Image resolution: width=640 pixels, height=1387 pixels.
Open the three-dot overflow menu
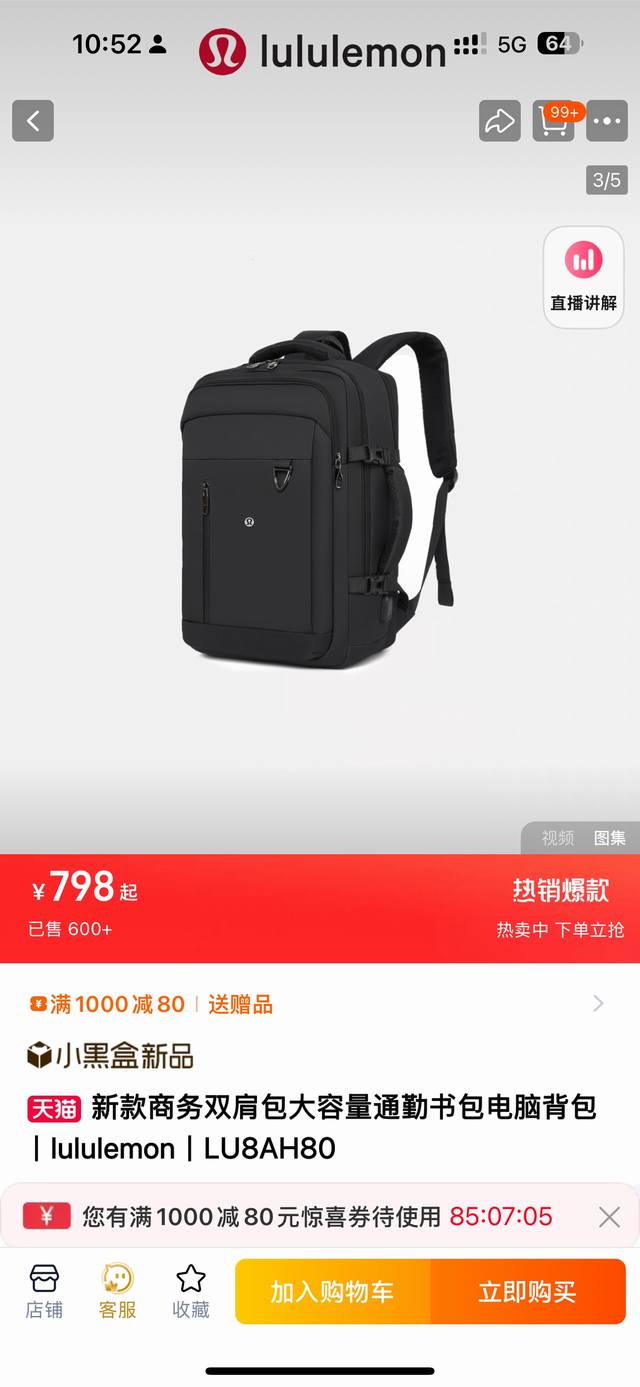coord(608,121)
